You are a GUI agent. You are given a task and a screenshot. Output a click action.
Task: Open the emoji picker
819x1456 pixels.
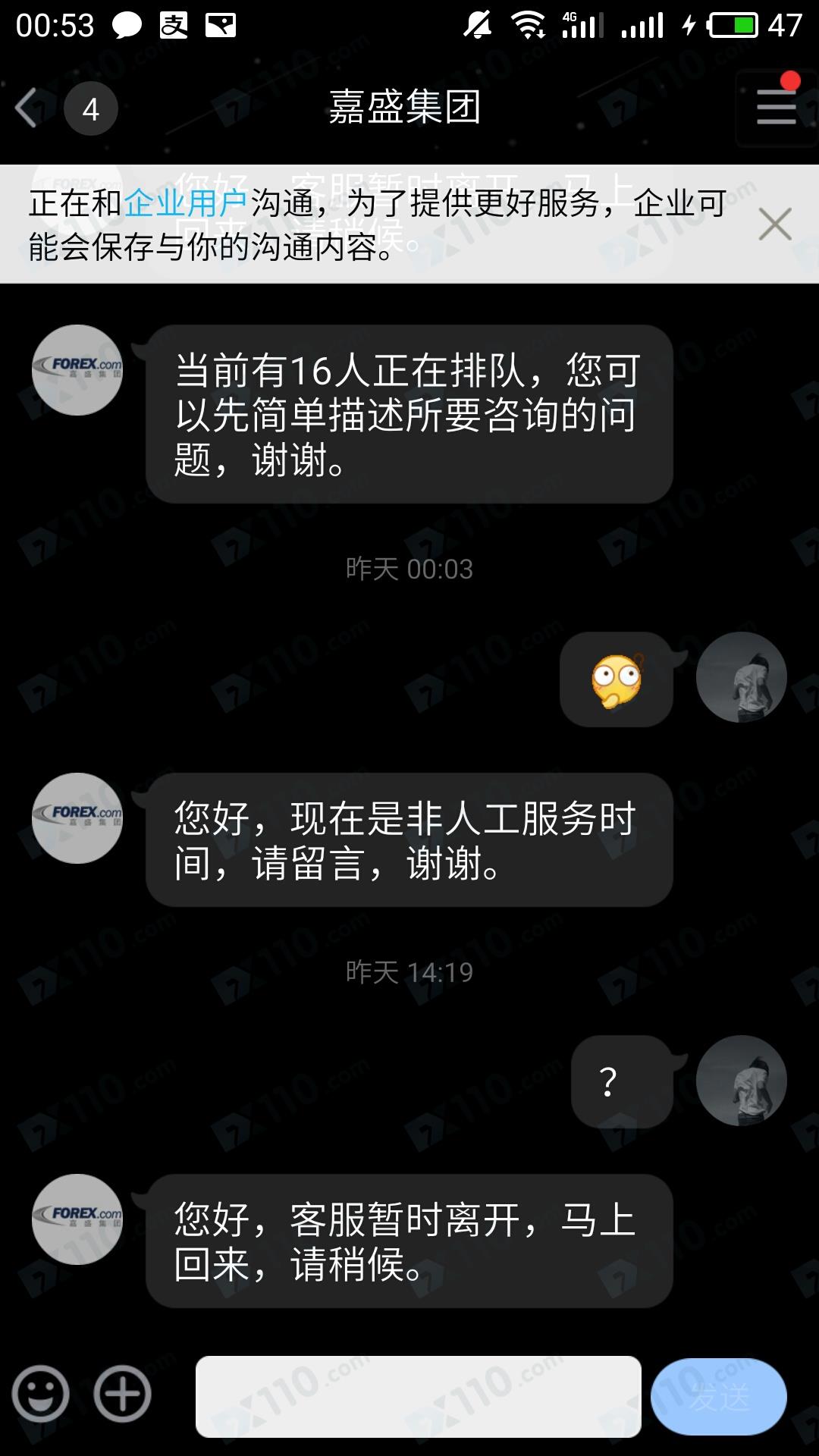tap(41, 1394)
